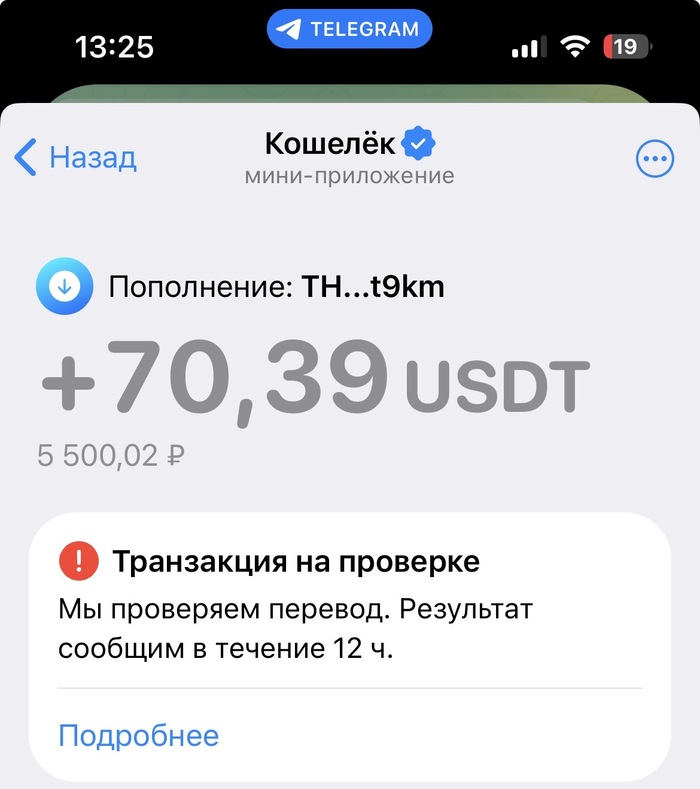The width and height of the screenshot is (700, 789).
Task: Open the Подробнее link for transaction details
Action: pos(138,736)
